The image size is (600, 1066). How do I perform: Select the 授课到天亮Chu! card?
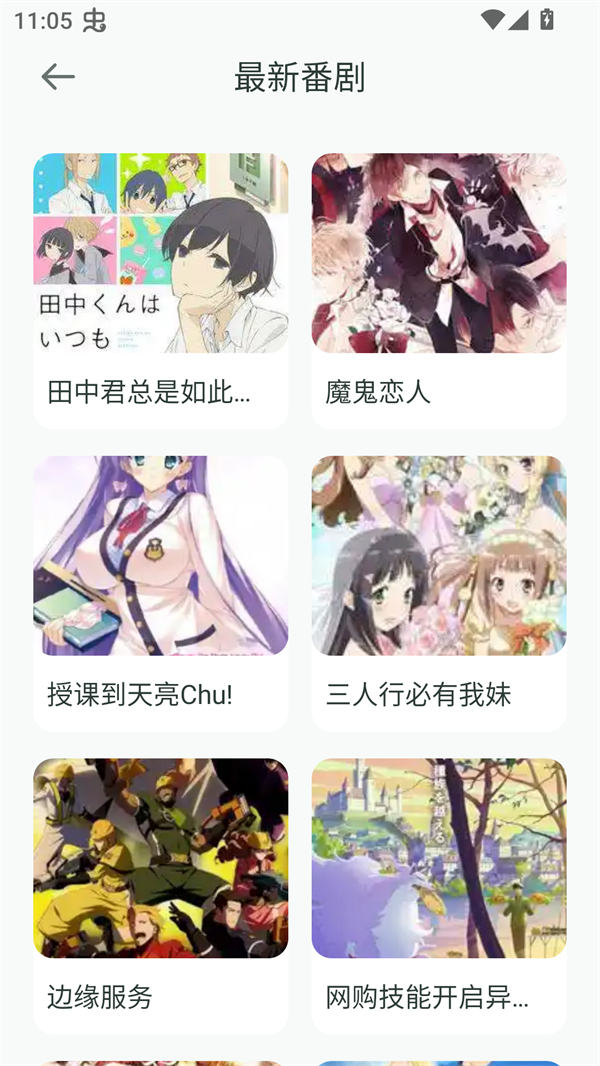click(160, 593)
